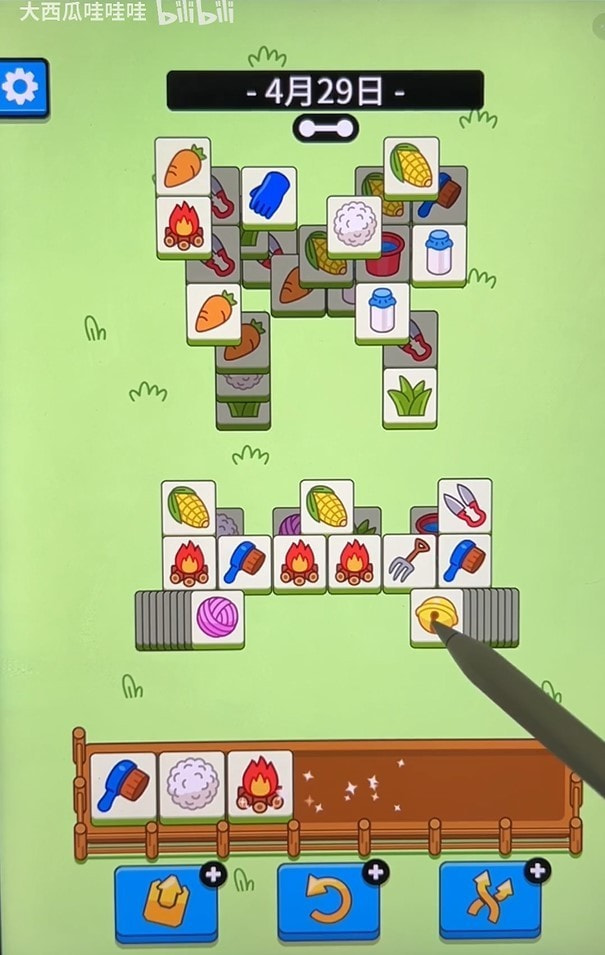The image size is (605, 955).
Task: Tap the pink yarn ball tile
Action: [217, 616]
